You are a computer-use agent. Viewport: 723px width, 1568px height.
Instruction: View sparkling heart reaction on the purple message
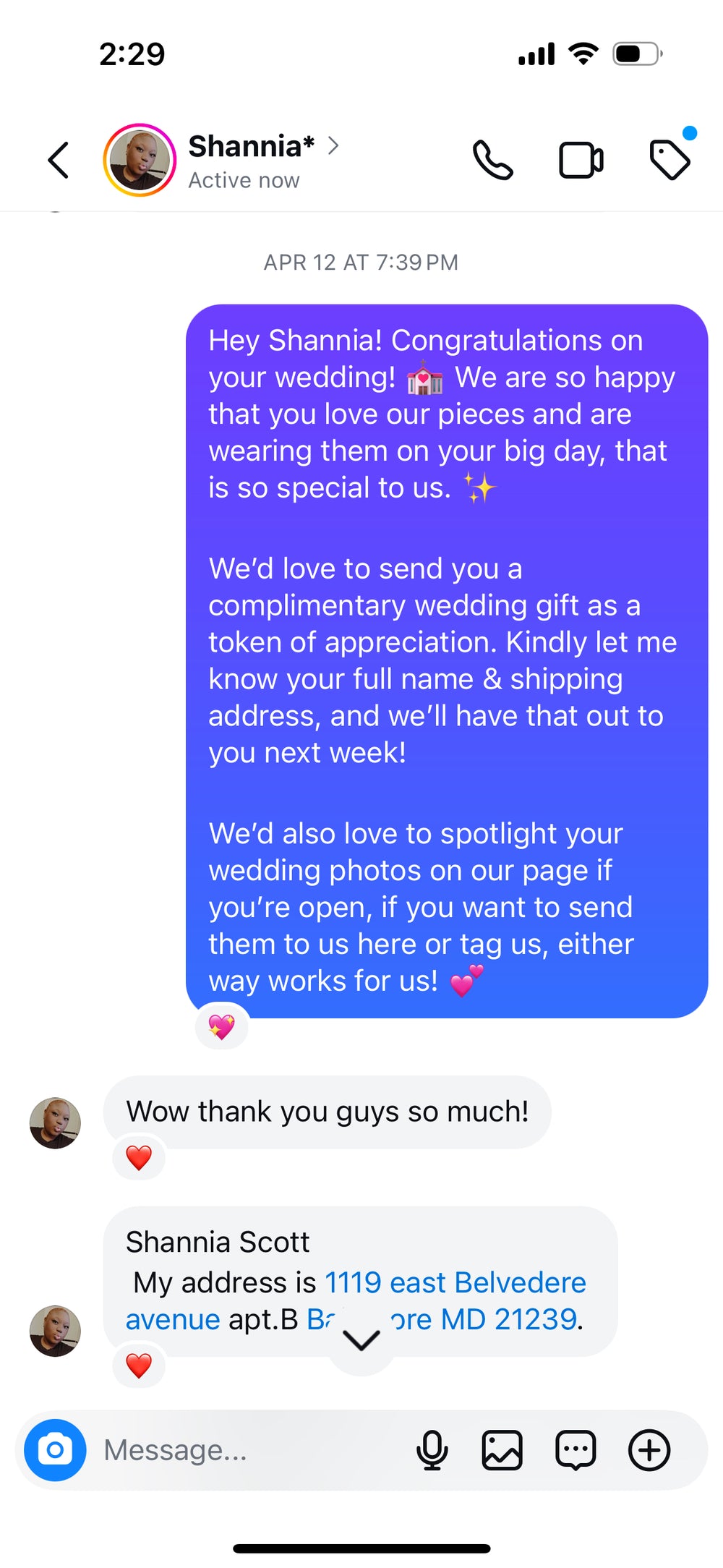(x=221, y=1026)
